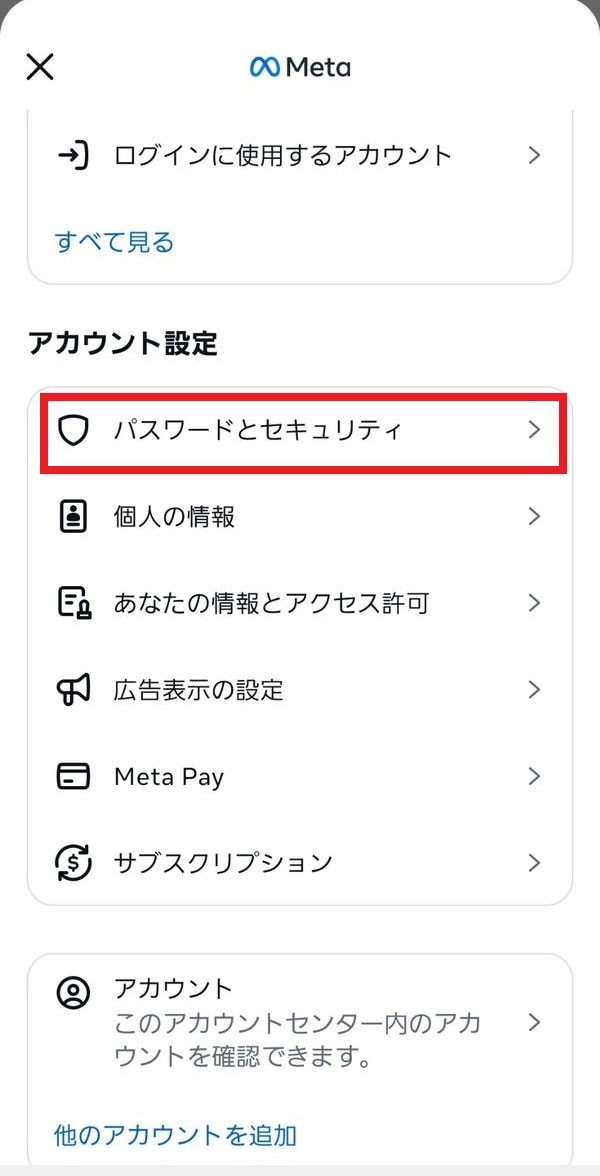This screenshot has width=600, height=1176.
Task: Open パスワードとセキュリティ settings
Action: coord(299,431)
